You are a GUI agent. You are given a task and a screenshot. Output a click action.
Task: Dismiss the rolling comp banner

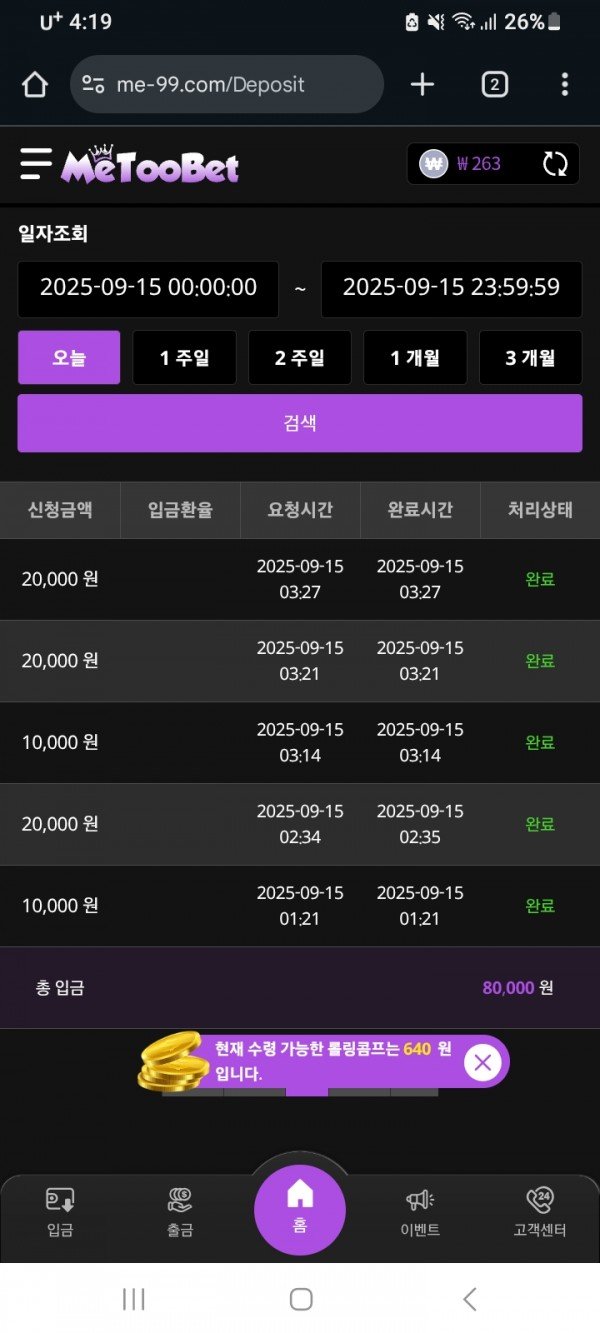click(483, 1062)
